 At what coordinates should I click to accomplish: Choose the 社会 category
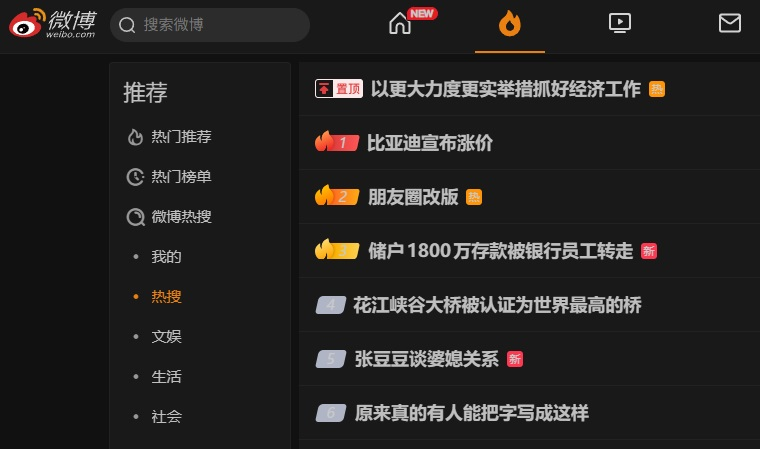pos(166,417)
